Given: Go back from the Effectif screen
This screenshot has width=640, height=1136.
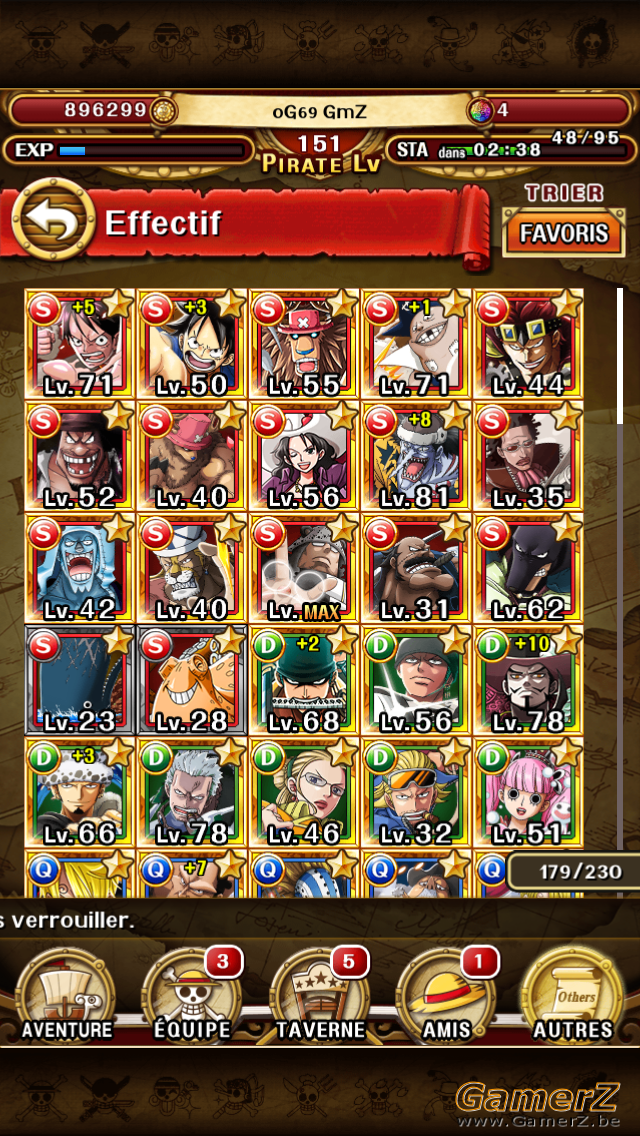Looking at the screenshot, I should [x=53, y=220].
